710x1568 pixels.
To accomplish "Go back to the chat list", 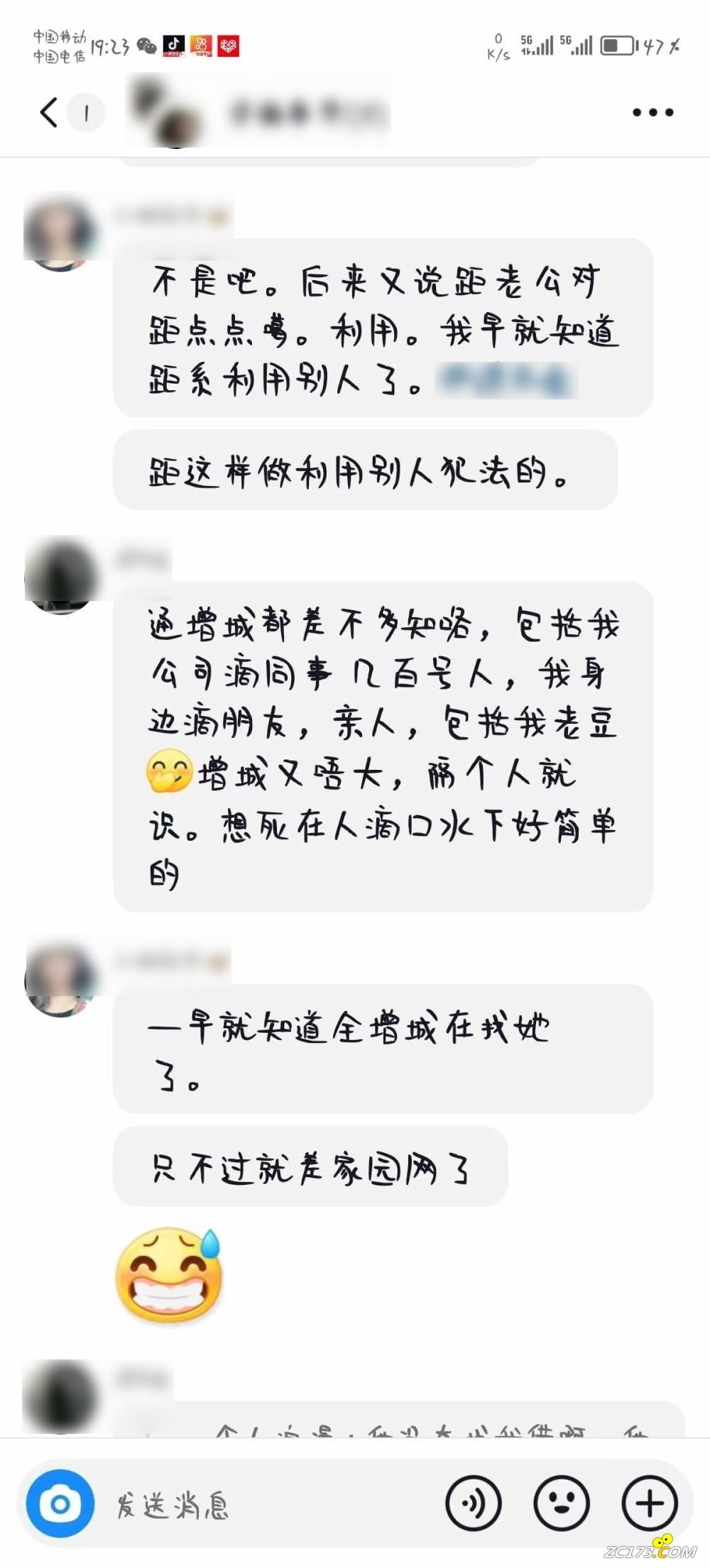I will [49, 112].
